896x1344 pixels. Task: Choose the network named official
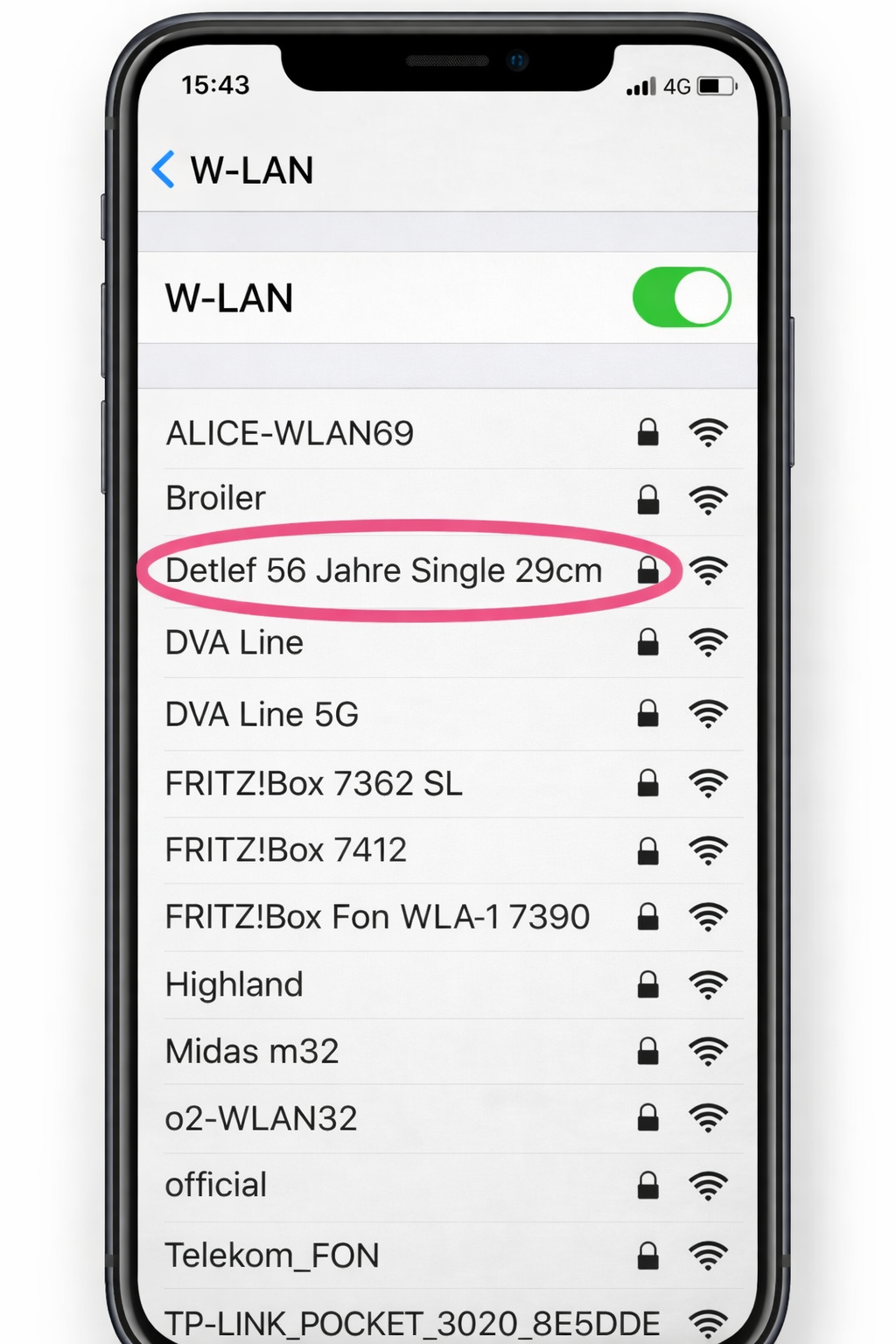click(215, 1185)
